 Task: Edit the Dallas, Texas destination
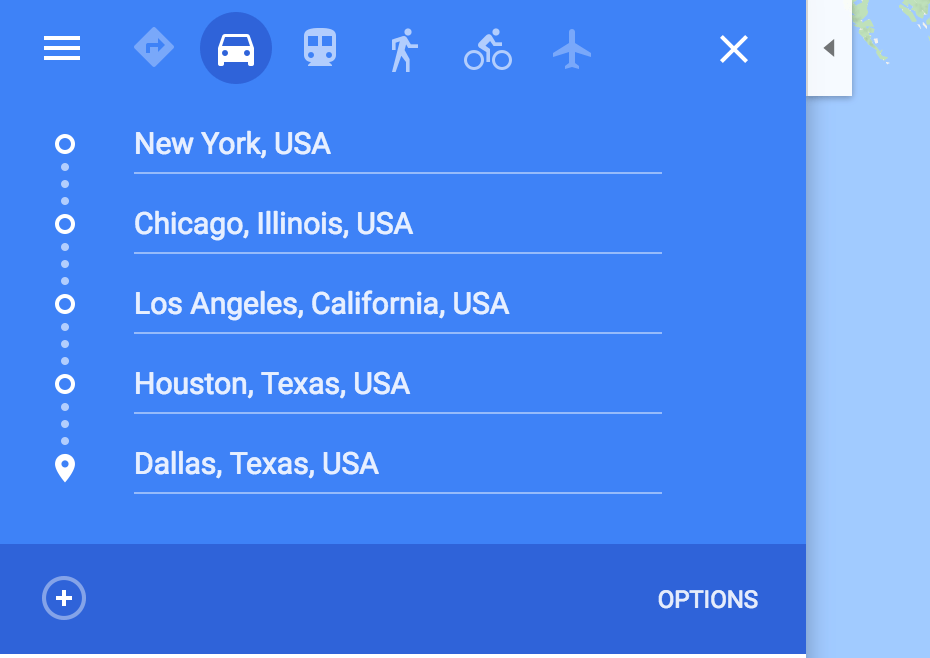coord(397,465)
